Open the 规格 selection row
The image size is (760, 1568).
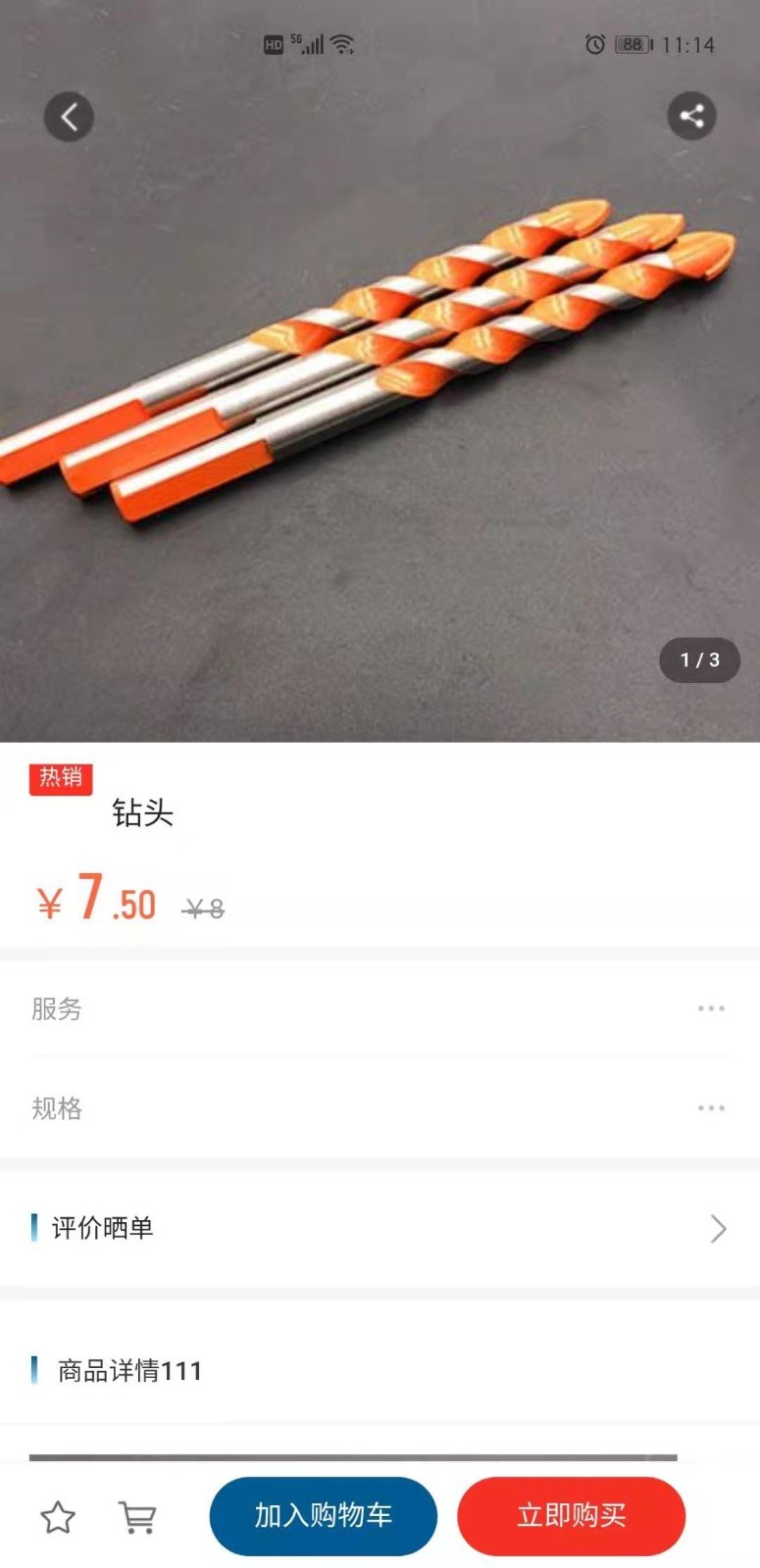380,1108
